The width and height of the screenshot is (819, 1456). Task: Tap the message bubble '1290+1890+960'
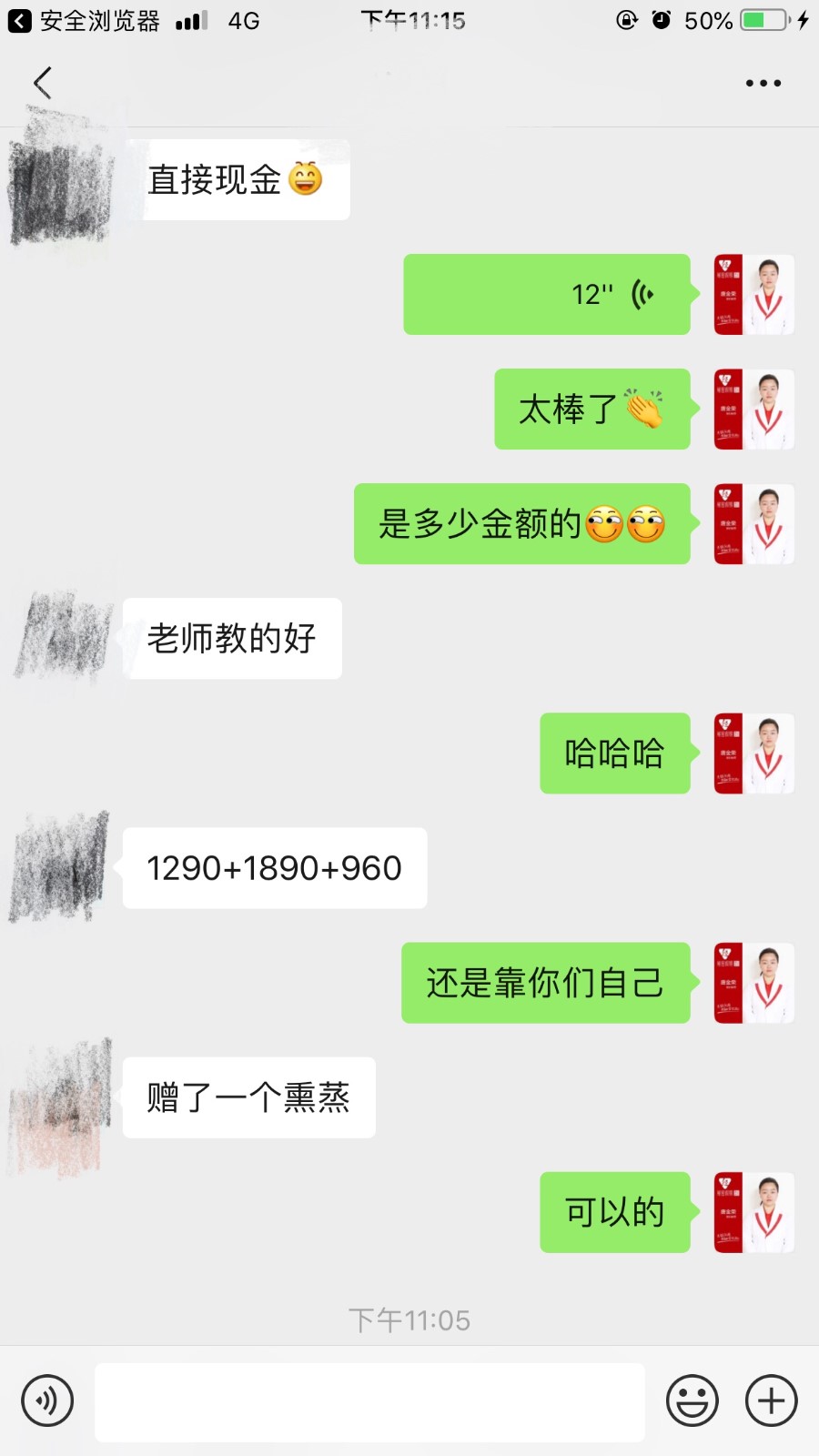coord(273,868)
